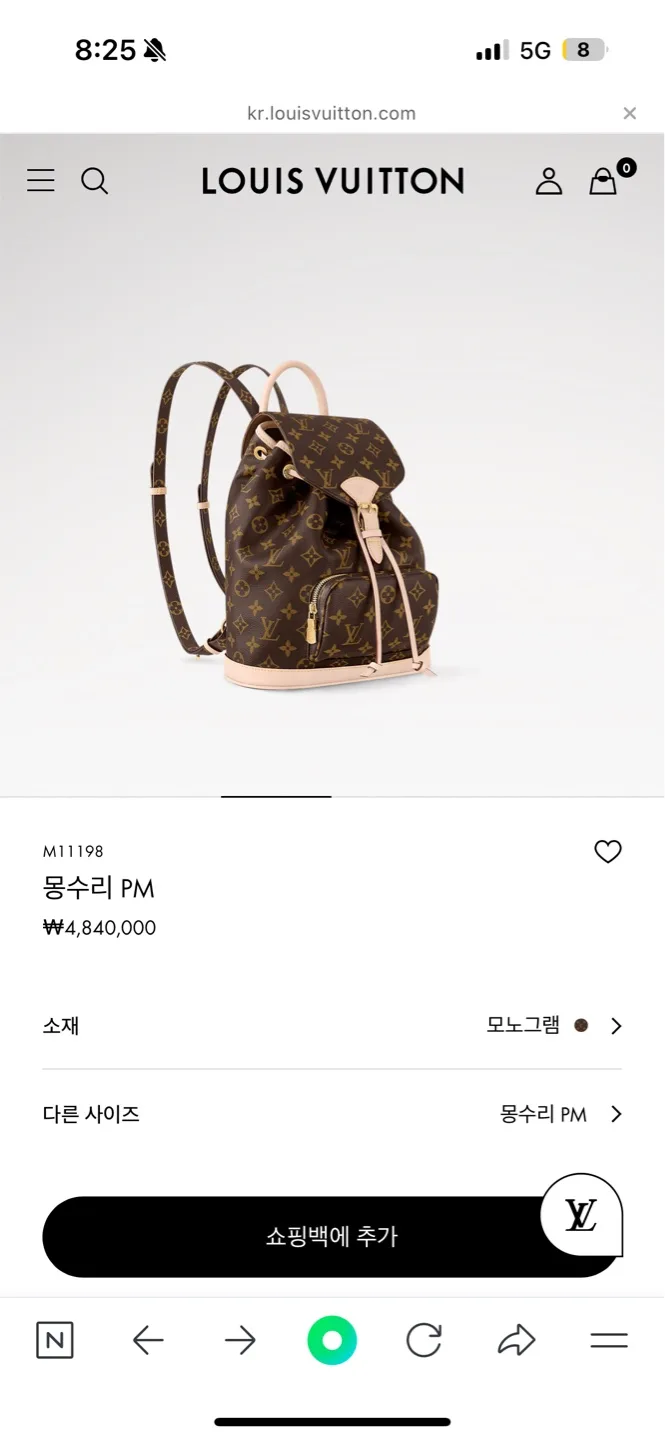Tap the 쇼핑백에 추가 button

(290, 1237)
